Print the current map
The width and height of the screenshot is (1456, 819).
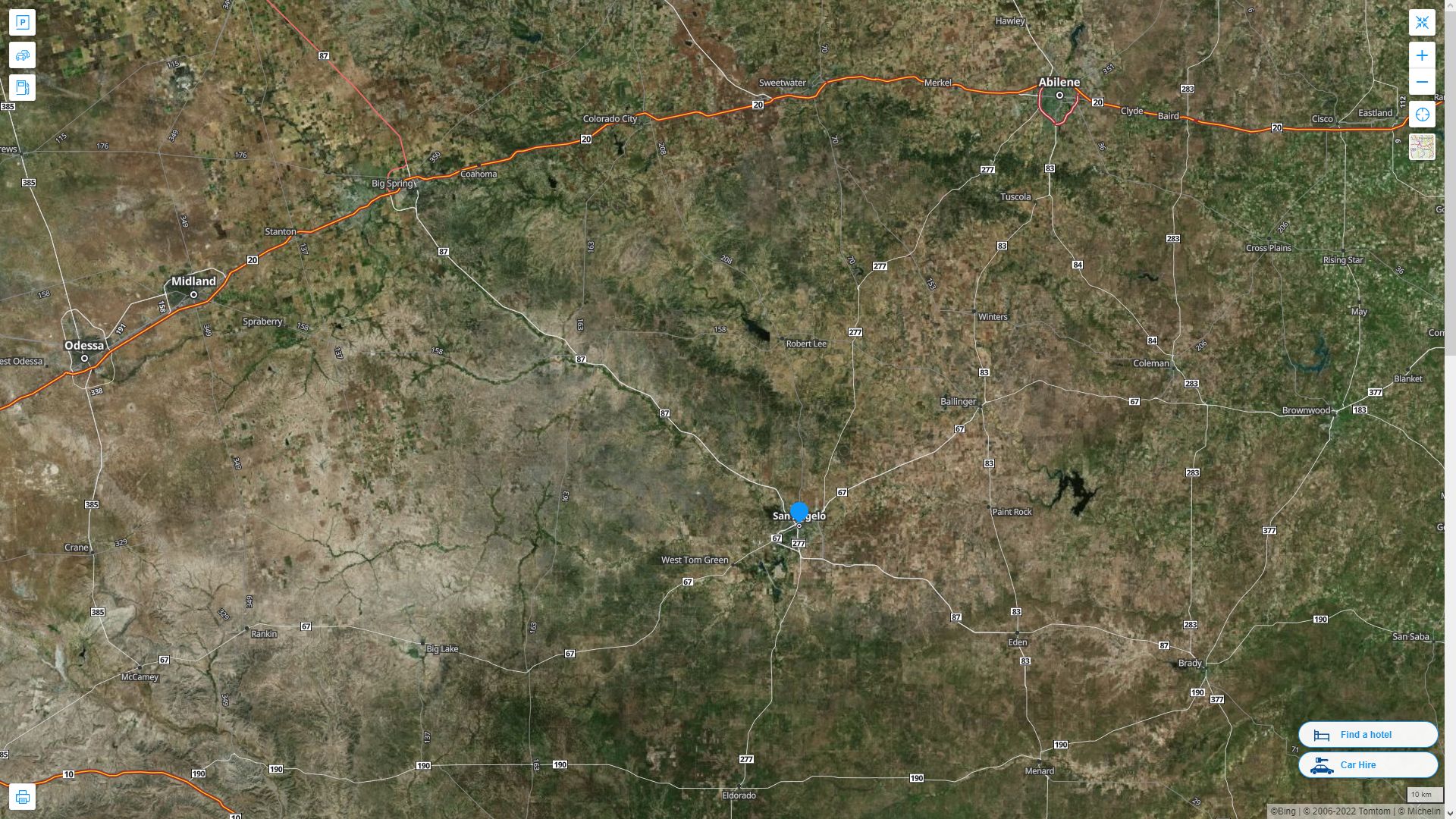click(22, 797)
